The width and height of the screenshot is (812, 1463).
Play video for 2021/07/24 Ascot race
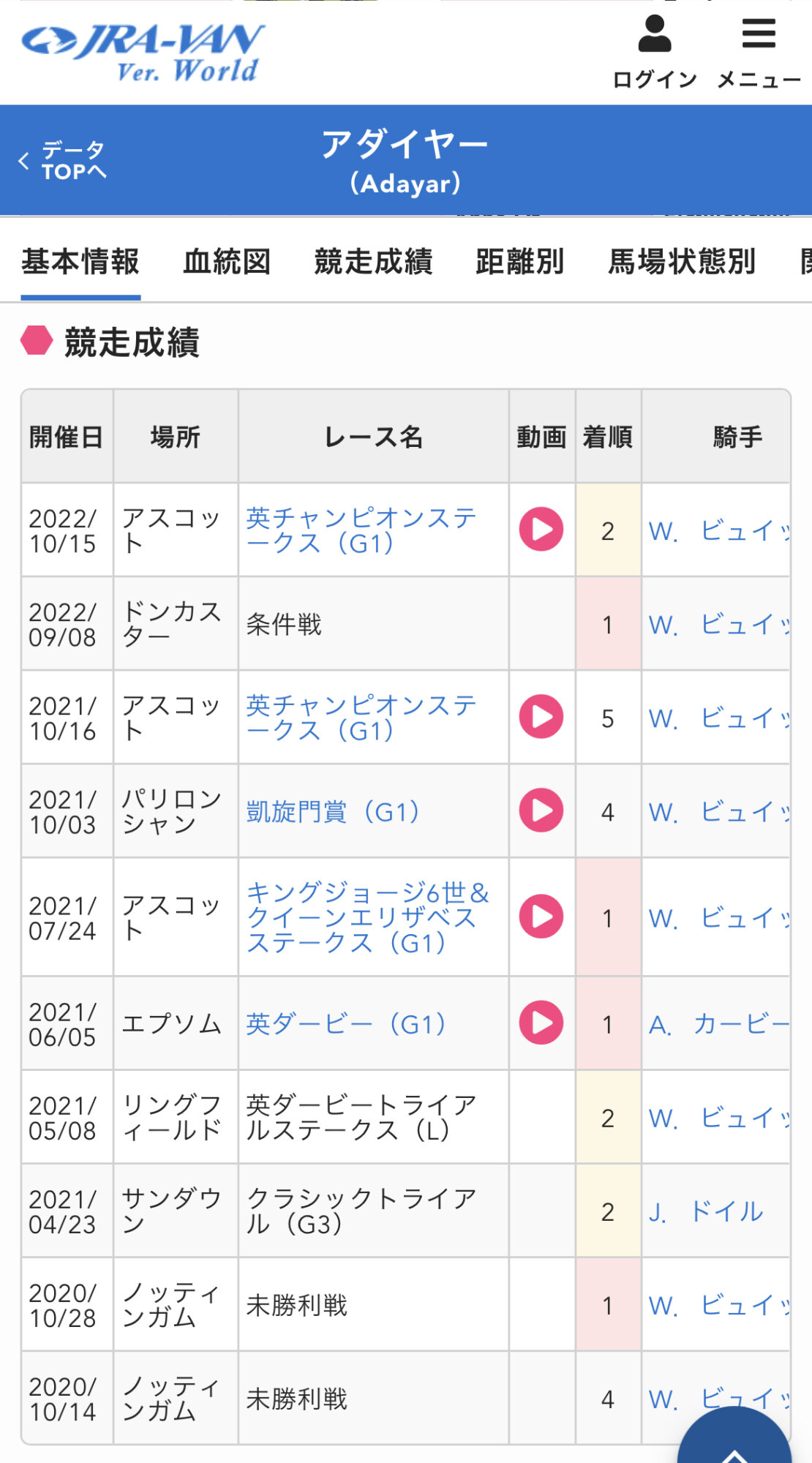[541, 917]
